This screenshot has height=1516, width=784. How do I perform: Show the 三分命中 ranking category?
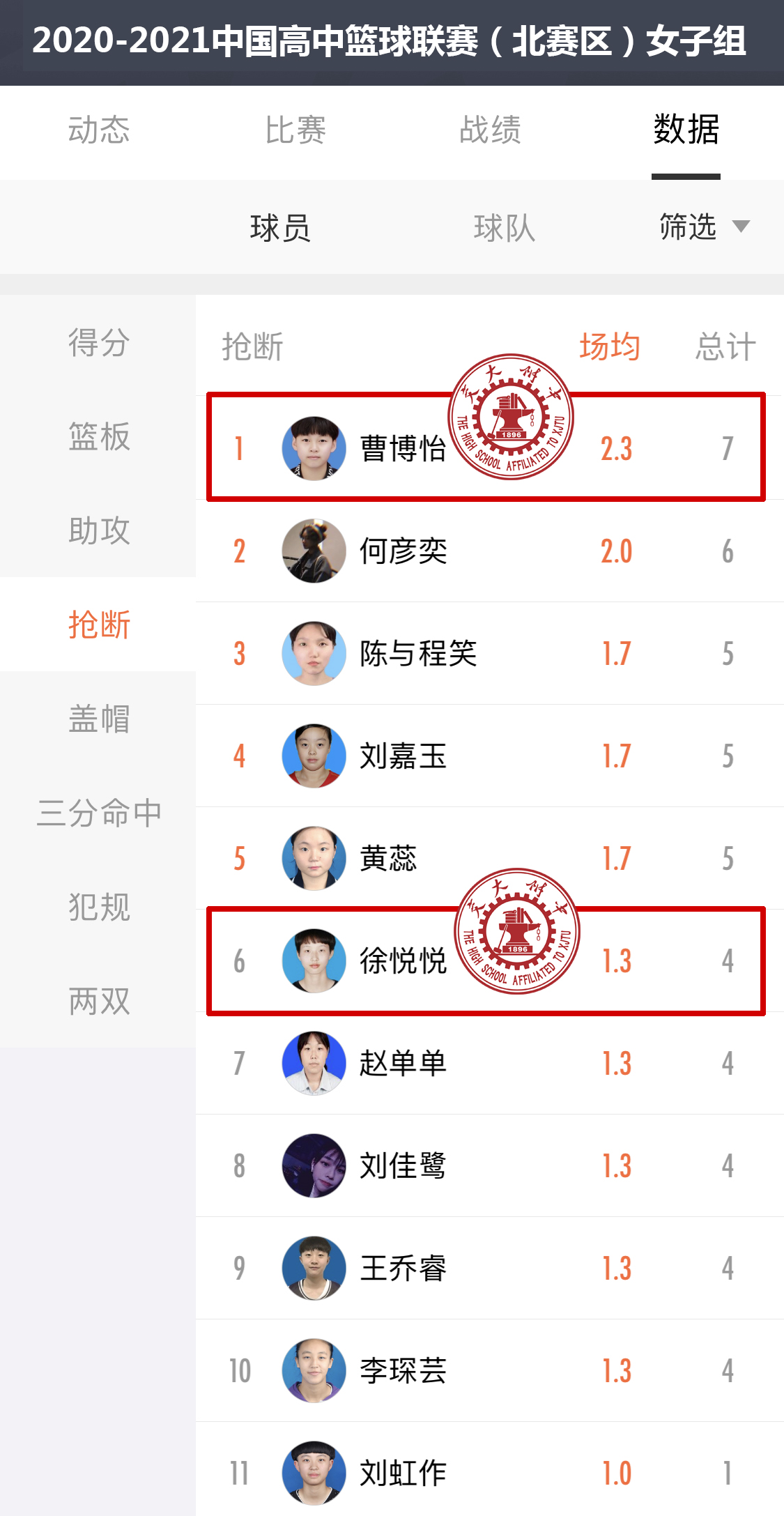[99, 813]
